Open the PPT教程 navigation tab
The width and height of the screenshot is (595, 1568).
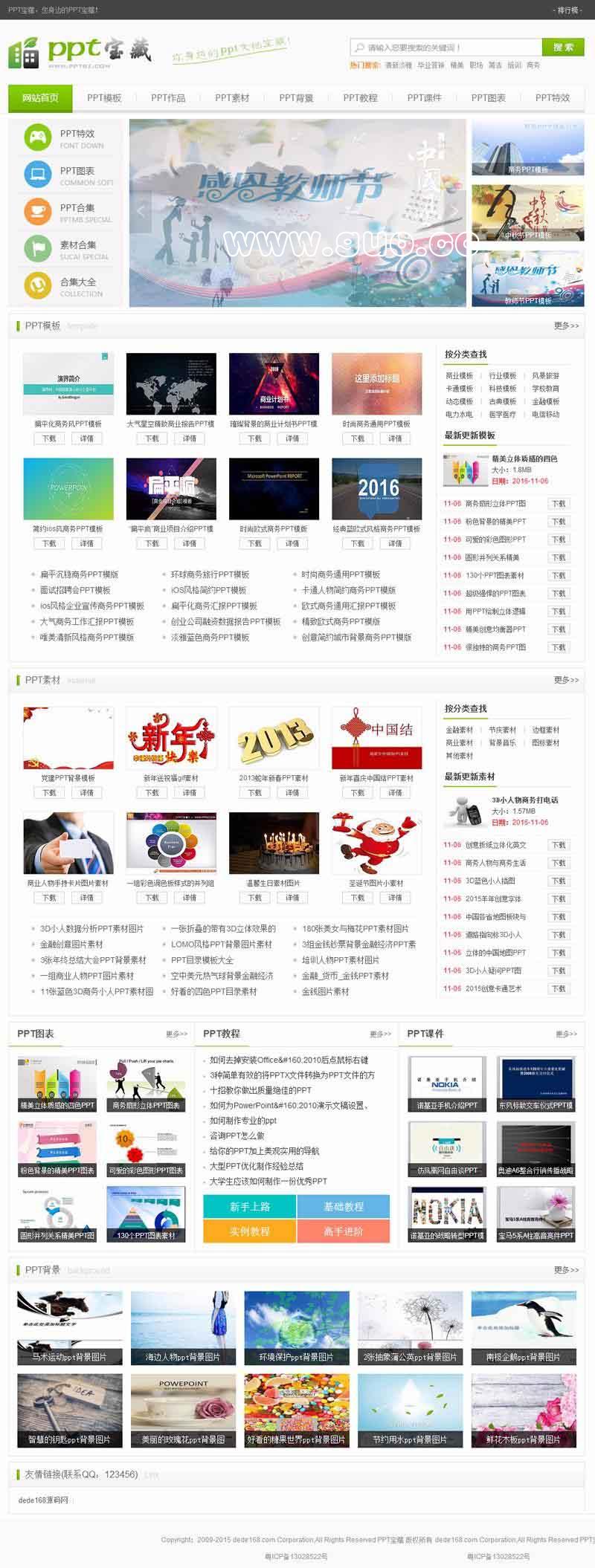click(360, 98)
